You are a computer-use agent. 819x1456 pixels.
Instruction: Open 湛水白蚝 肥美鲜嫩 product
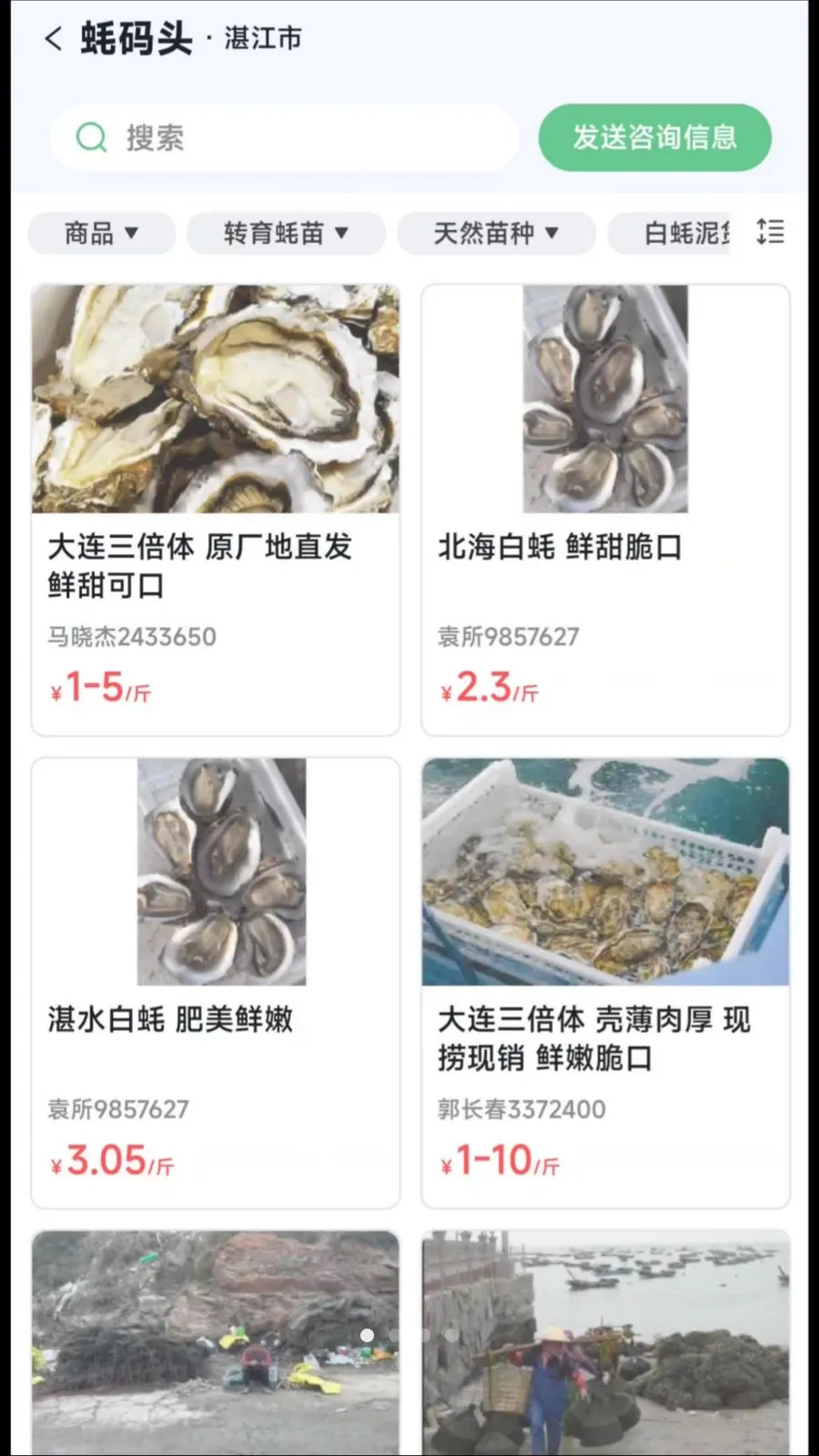pos(216,983)
